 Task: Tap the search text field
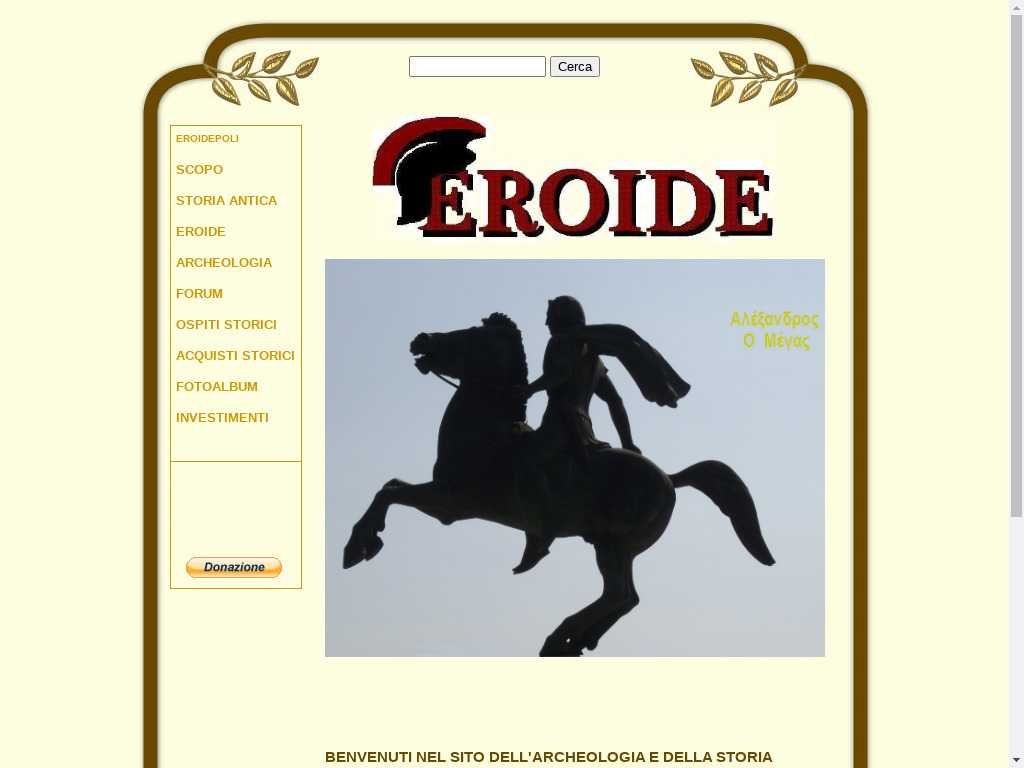pyautogui.click(x=477, y=67)
